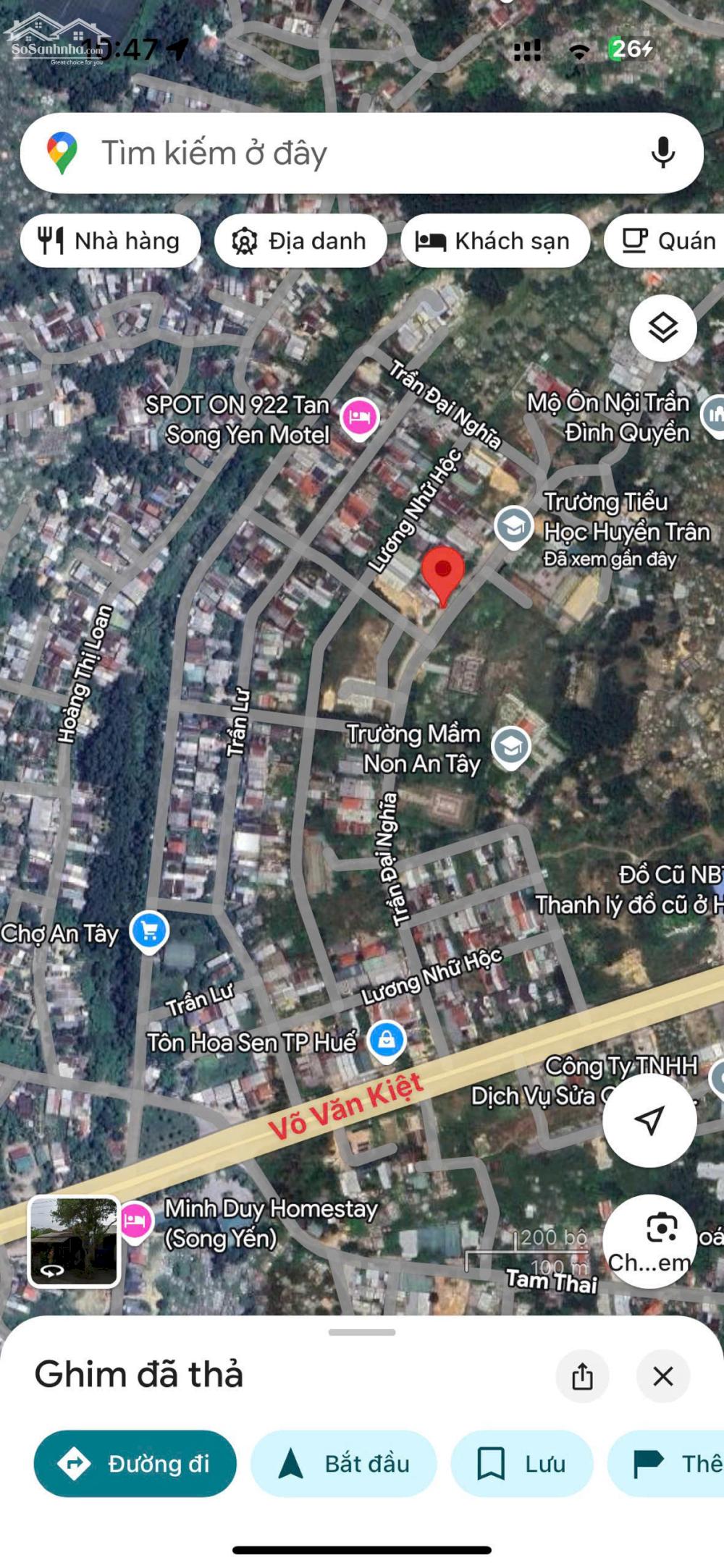Save this pin with Lưu
This screenshot has height=1568, width=724.
521,1464
